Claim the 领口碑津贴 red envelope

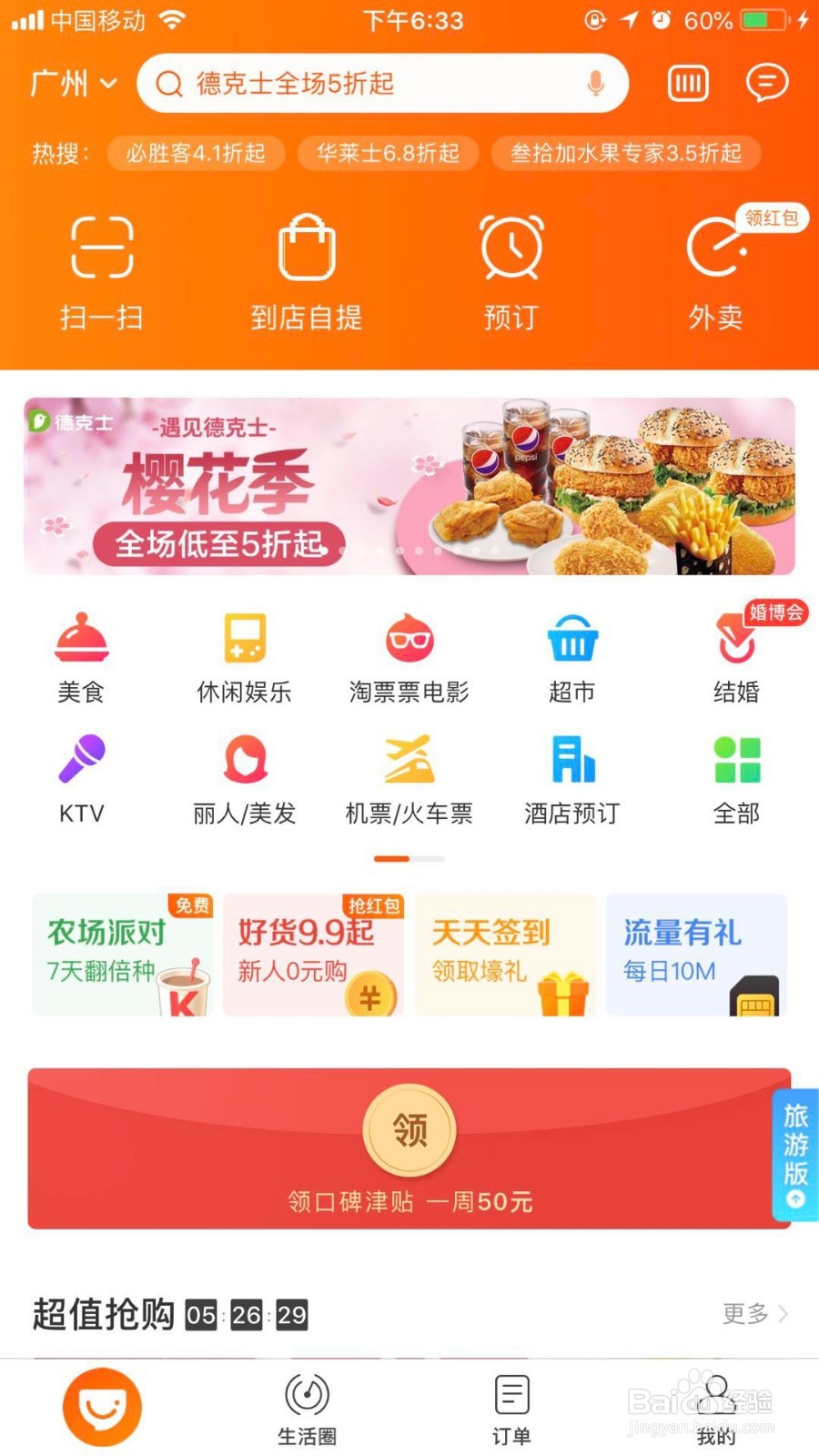409,1131
